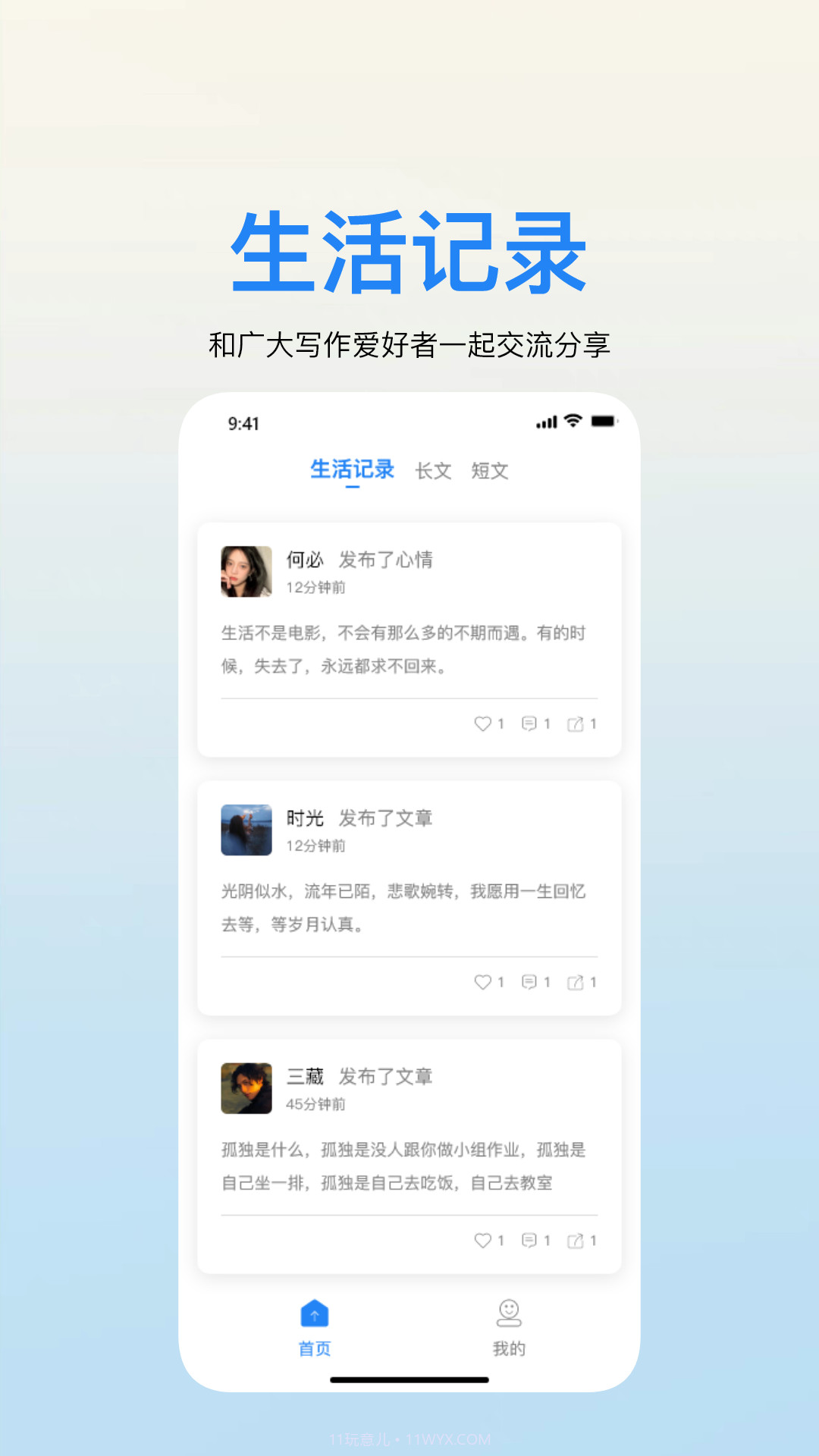Open 何必's profile via username
This screenshot has width=819, height=1456.
tap(305, 559)
